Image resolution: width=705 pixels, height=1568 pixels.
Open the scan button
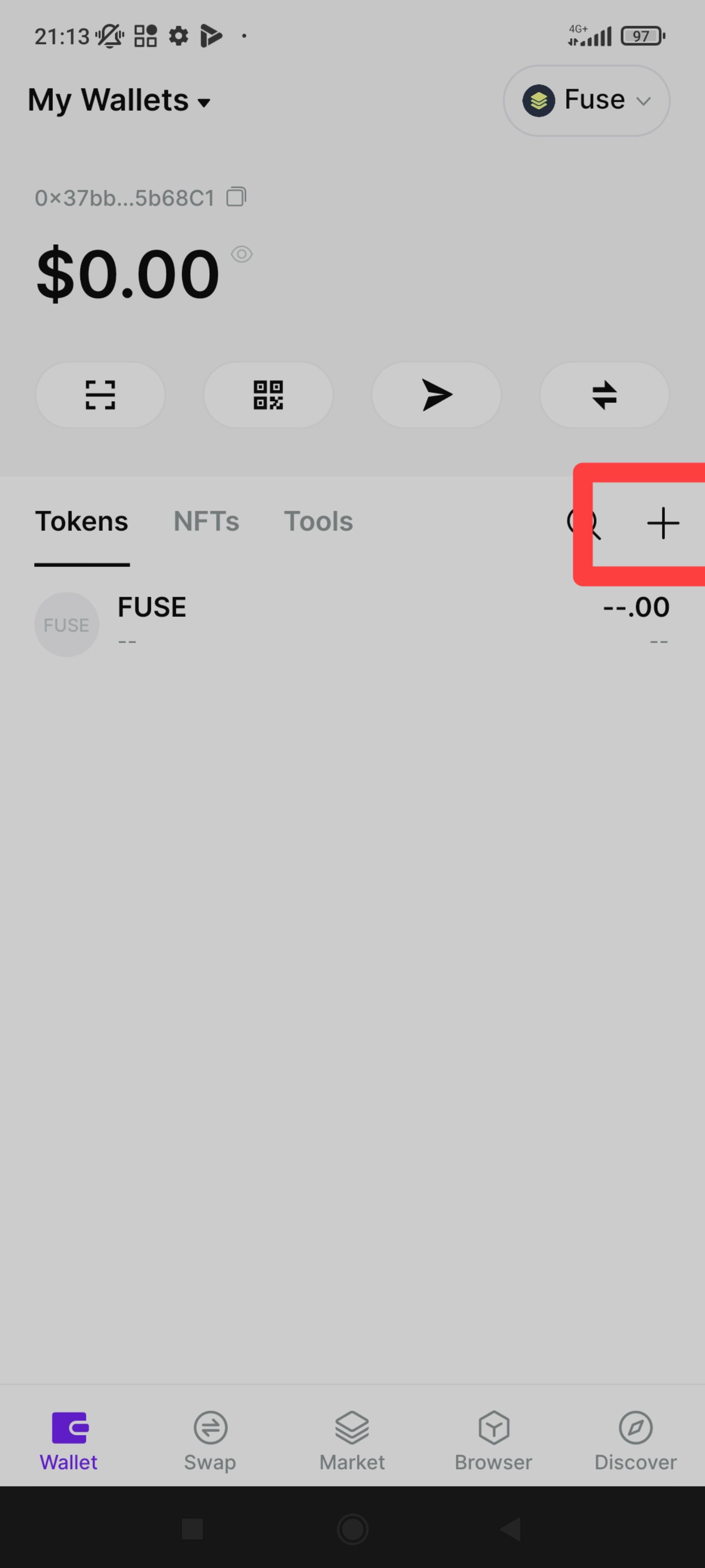[100, 395]
